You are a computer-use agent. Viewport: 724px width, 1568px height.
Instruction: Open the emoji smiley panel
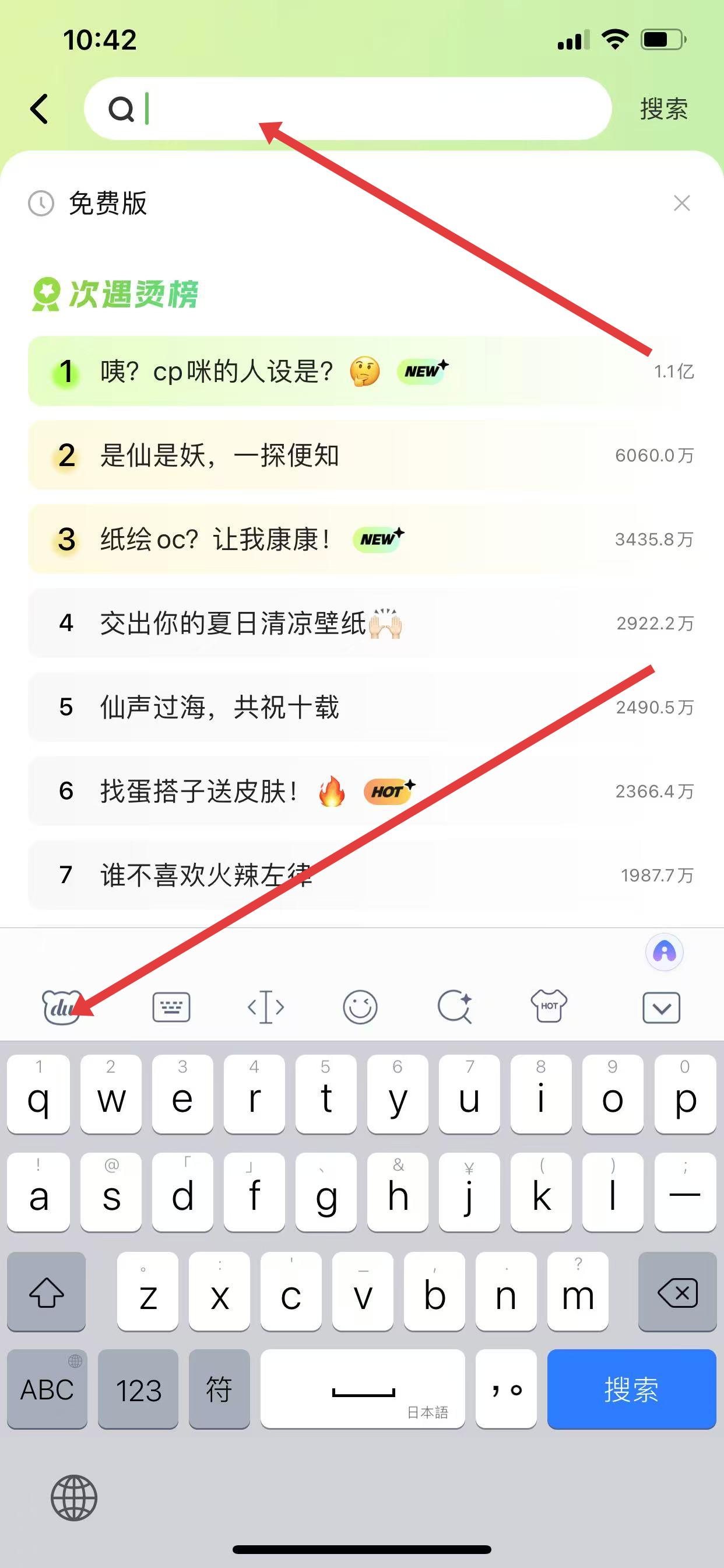point(360,1007)
